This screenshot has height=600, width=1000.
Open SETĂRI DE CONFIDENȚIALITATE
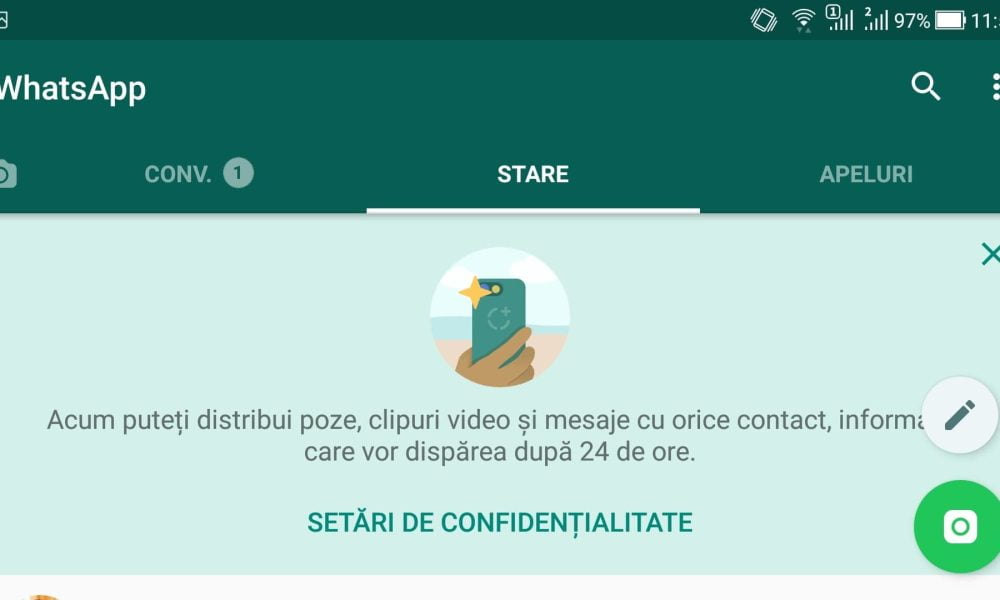pyautogui.click(x=500, y=522)
